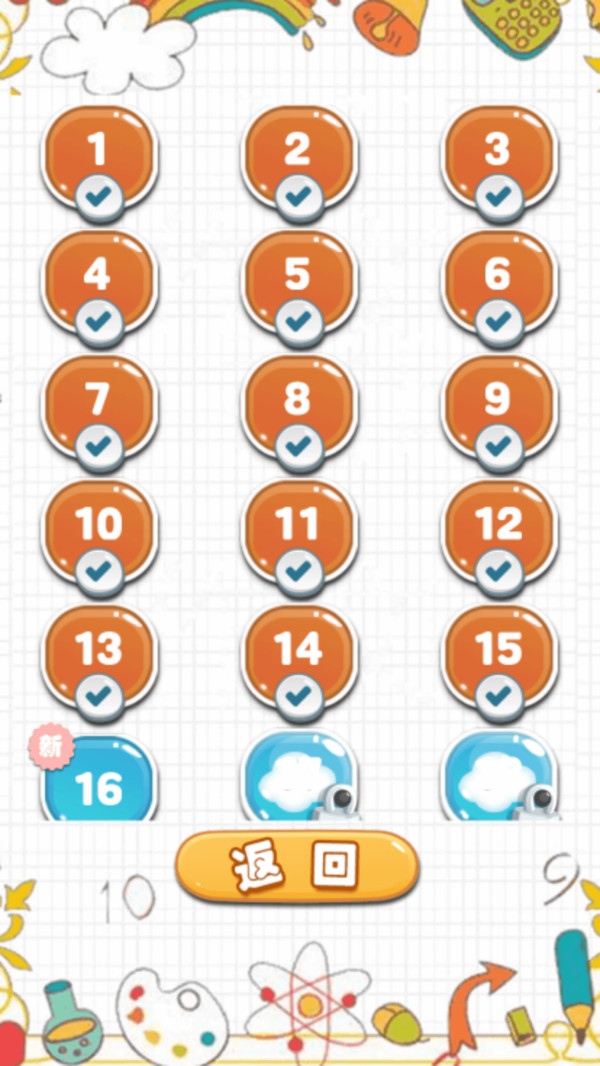Tap the 返回 back button
The width and height of the screenshot is (600, 1066).
pos(297,866)
